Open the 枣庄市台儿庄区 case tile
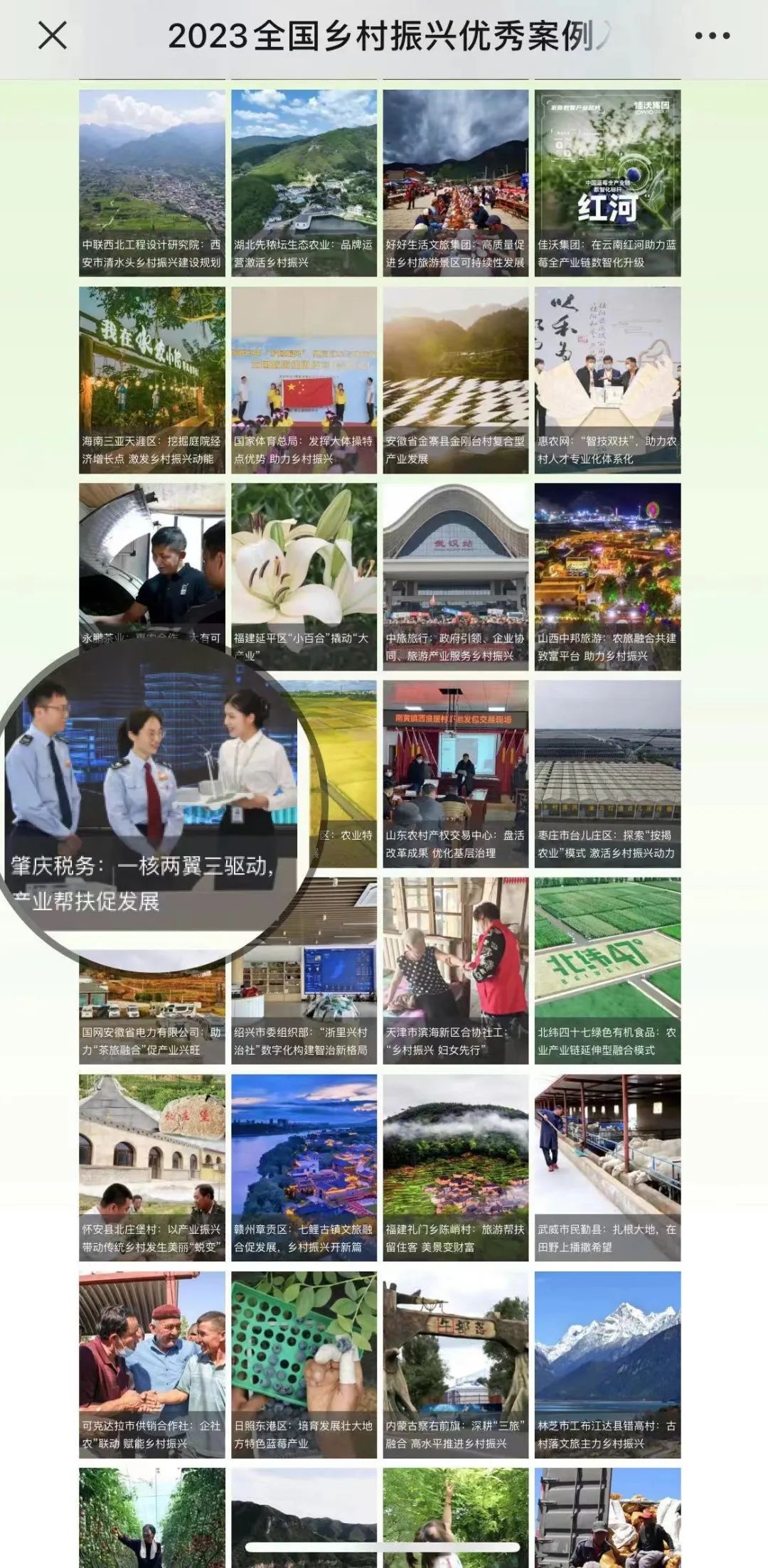 pyautogui.click(x=608, y=774)
